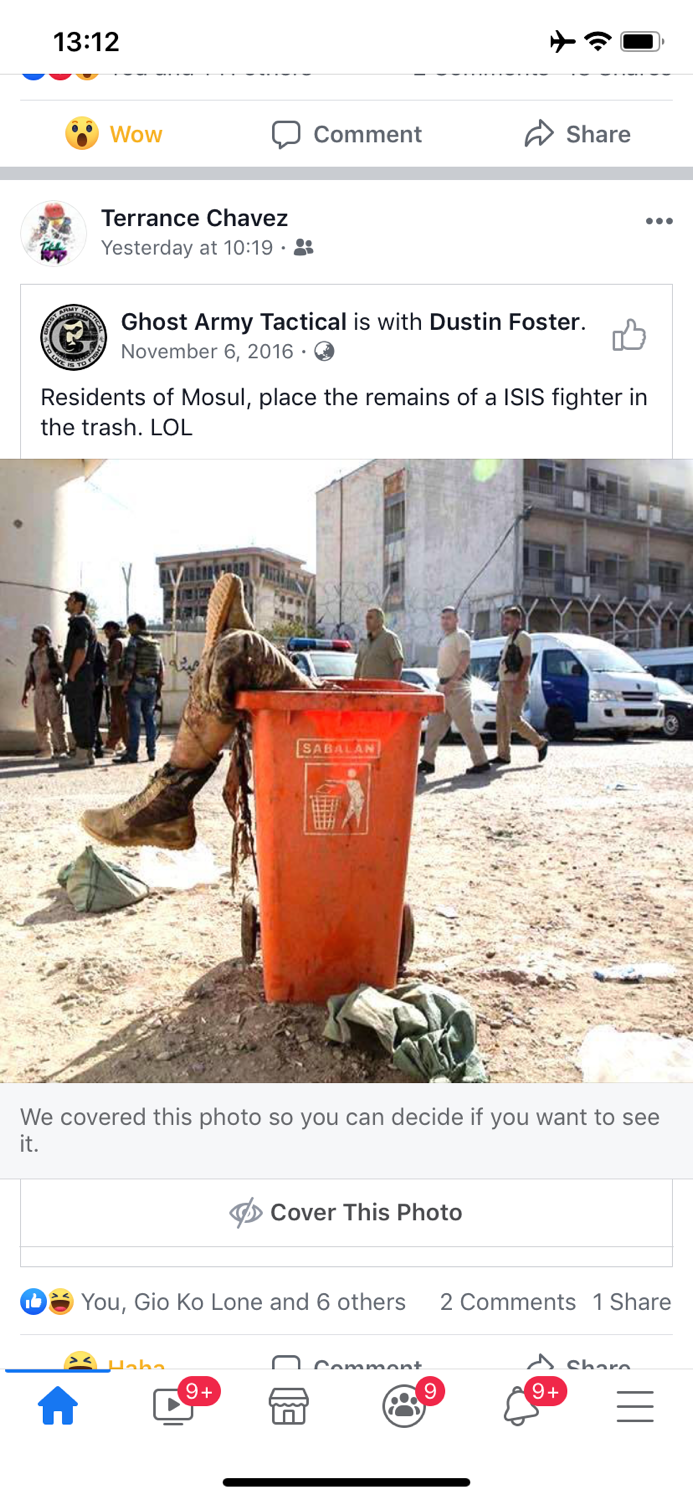693x1500 pixels.
Task: Switch to the Groups tab
Action: point(404,1407)
